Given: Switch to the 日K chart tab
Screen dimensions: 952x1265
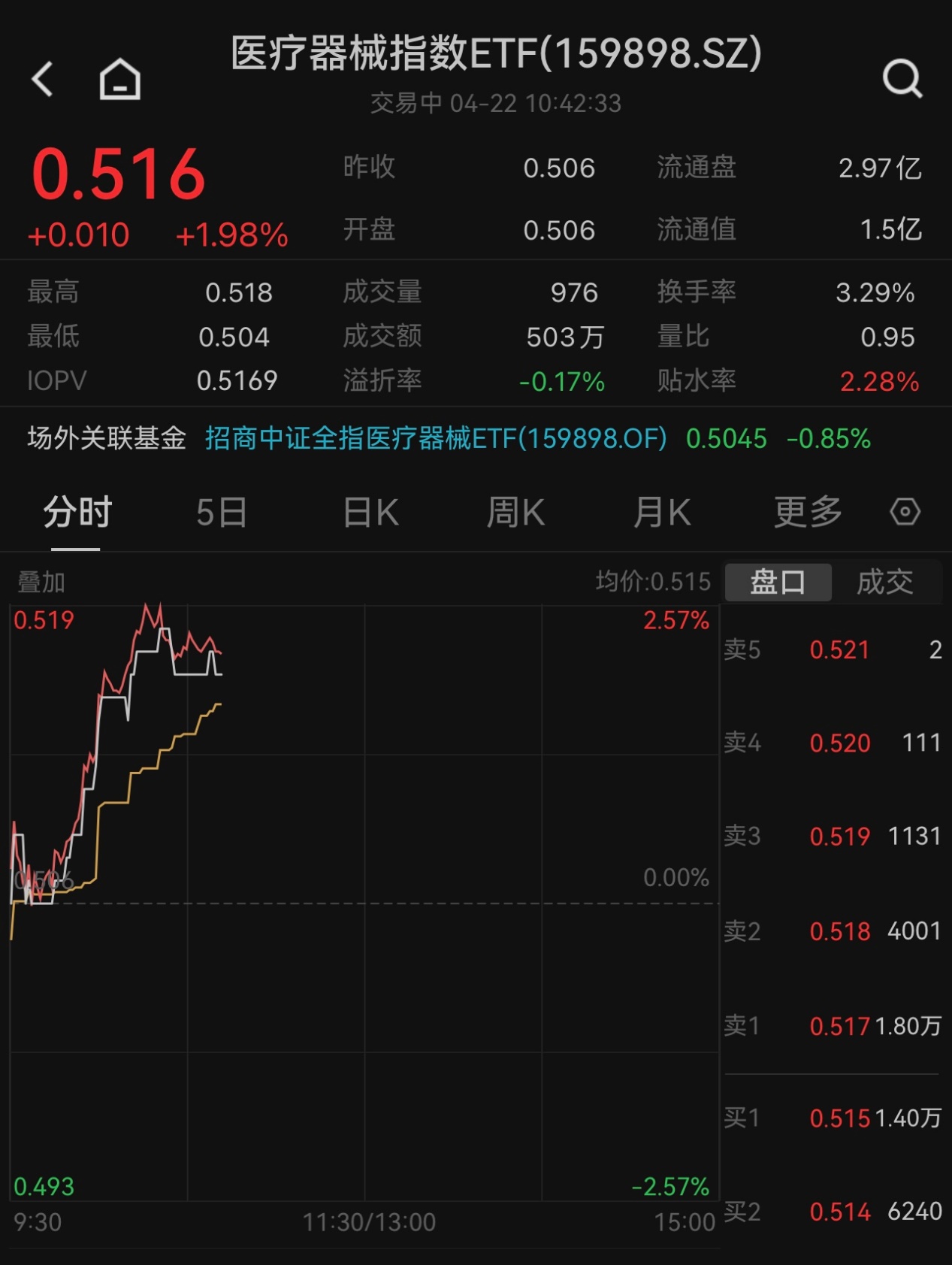Looking at the screenshot, I should [370, 513].
